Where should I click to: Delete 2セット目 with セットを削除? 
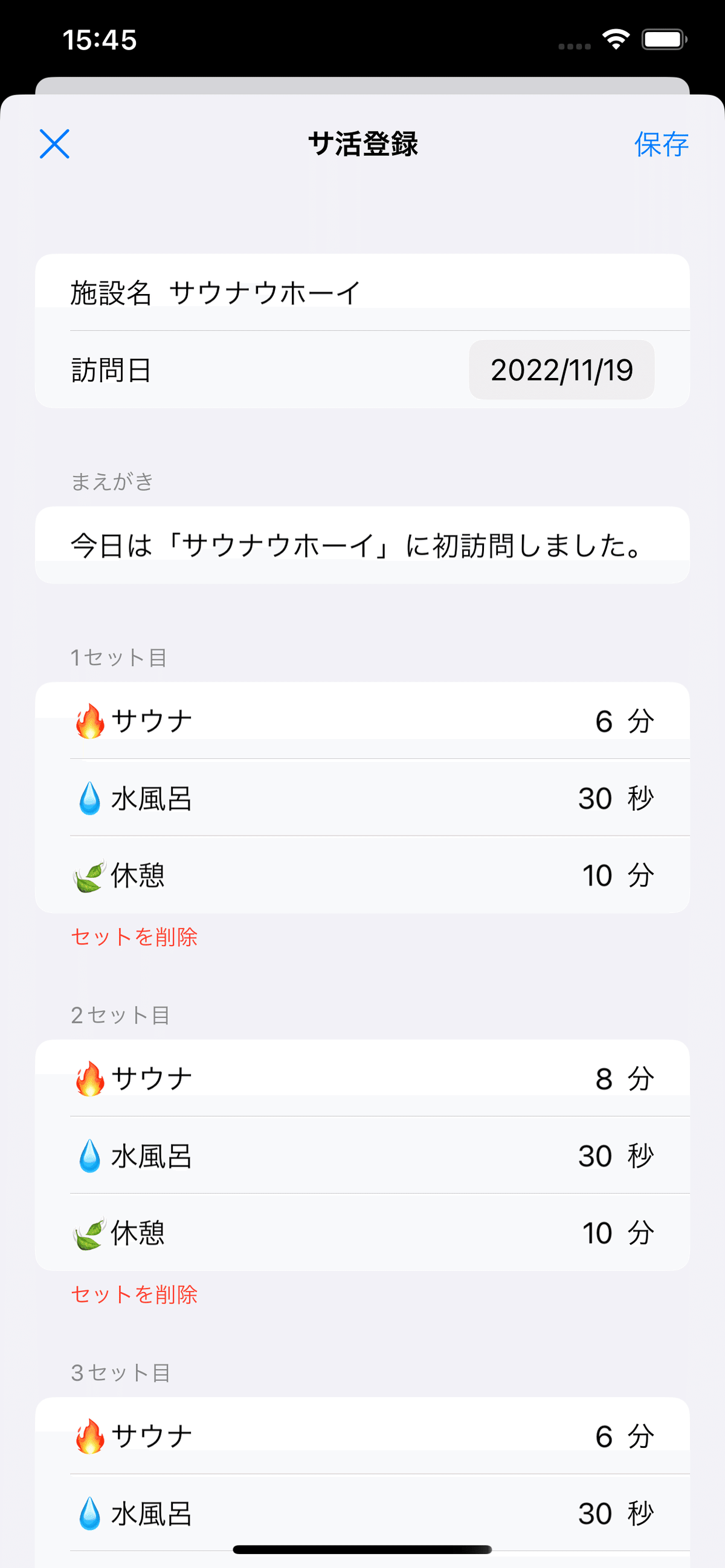click(x=134, y=1294)
